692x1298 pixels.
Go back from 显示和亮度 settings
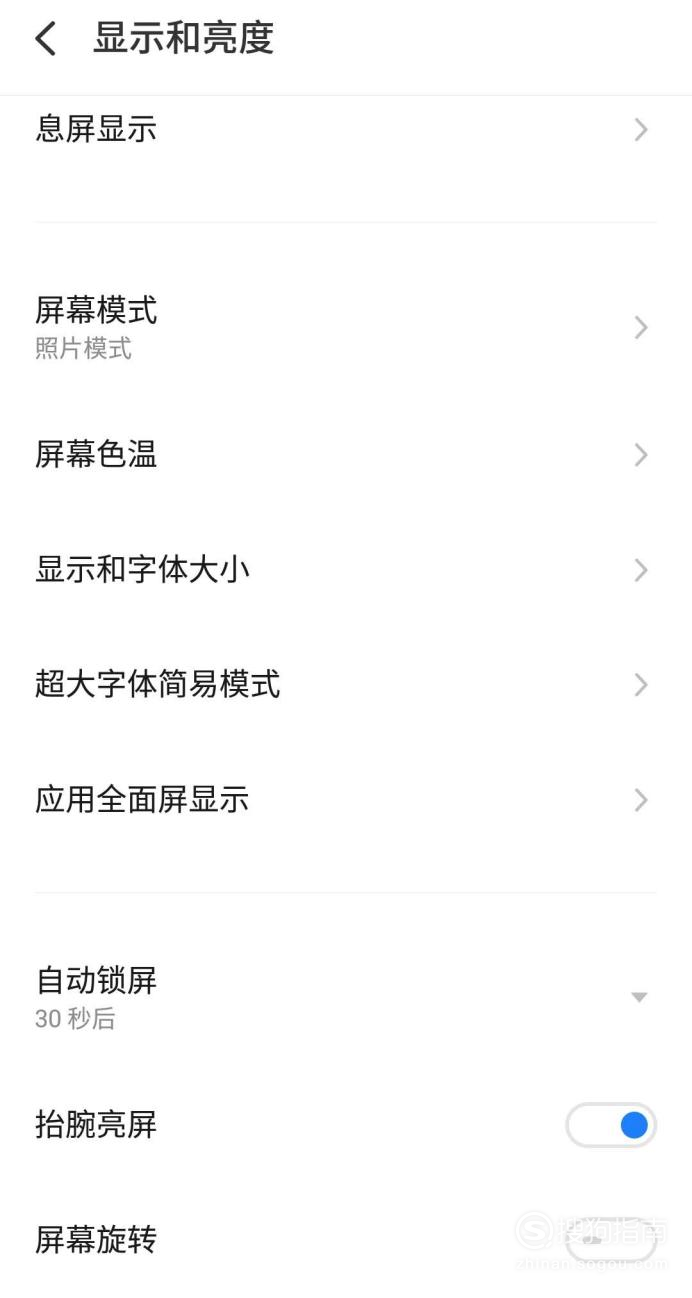coord(46,39)
